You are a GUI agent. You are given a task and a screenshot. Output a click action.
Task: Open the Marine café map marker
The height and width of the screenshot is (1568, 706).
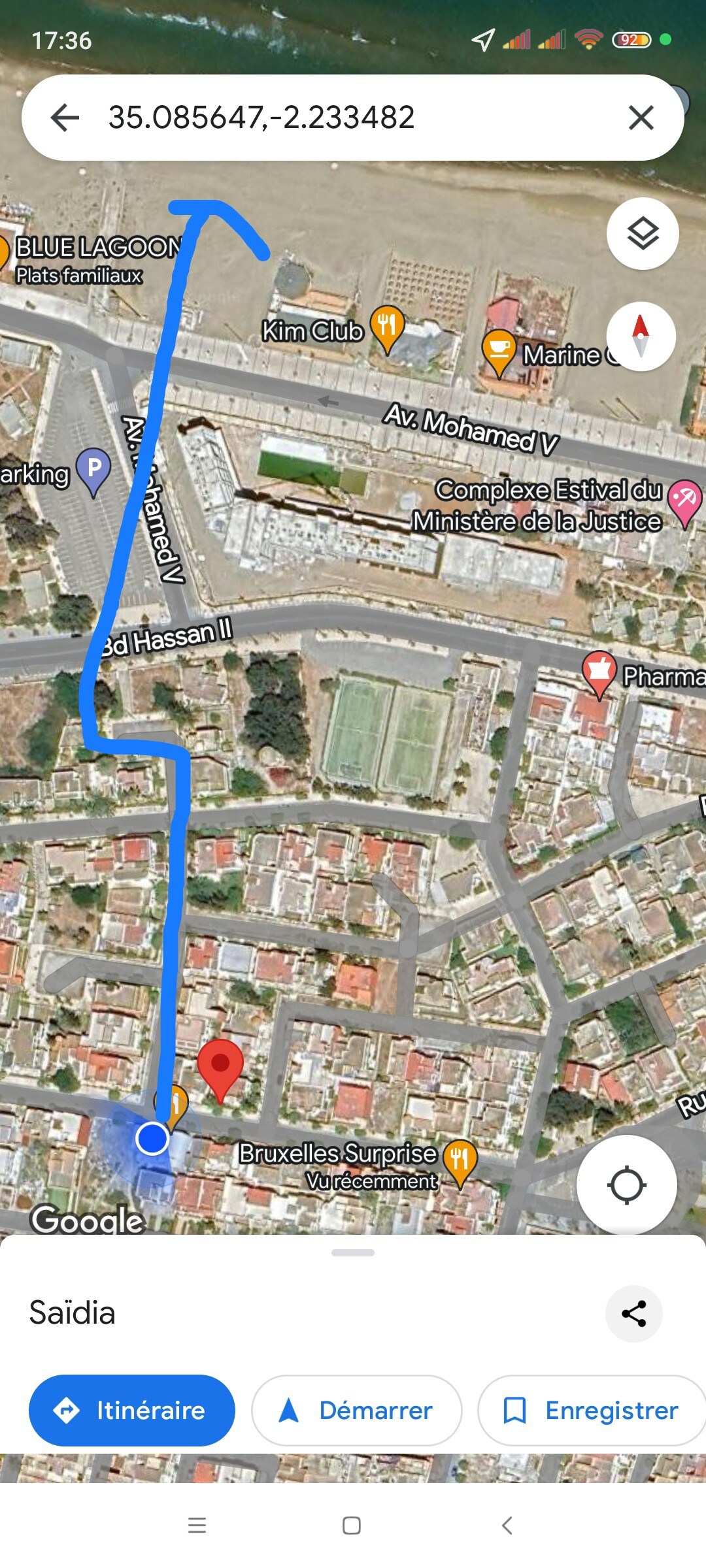[x=499, y=350]
